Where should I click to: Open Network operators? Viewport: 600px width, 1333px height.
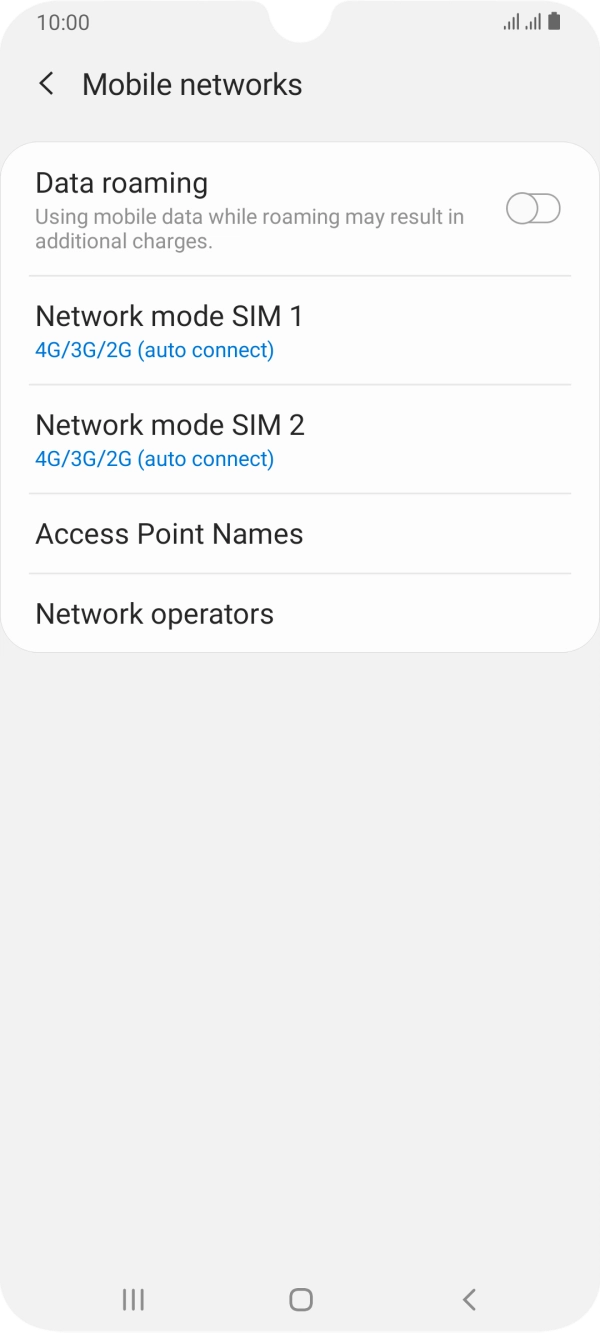300,614
